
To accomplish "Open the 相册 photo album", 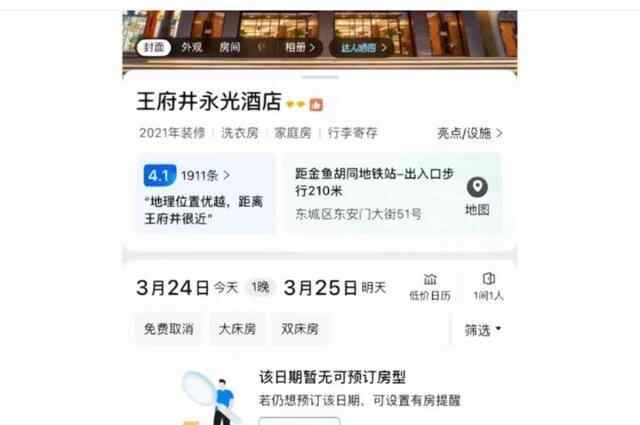I will [299, 47].
